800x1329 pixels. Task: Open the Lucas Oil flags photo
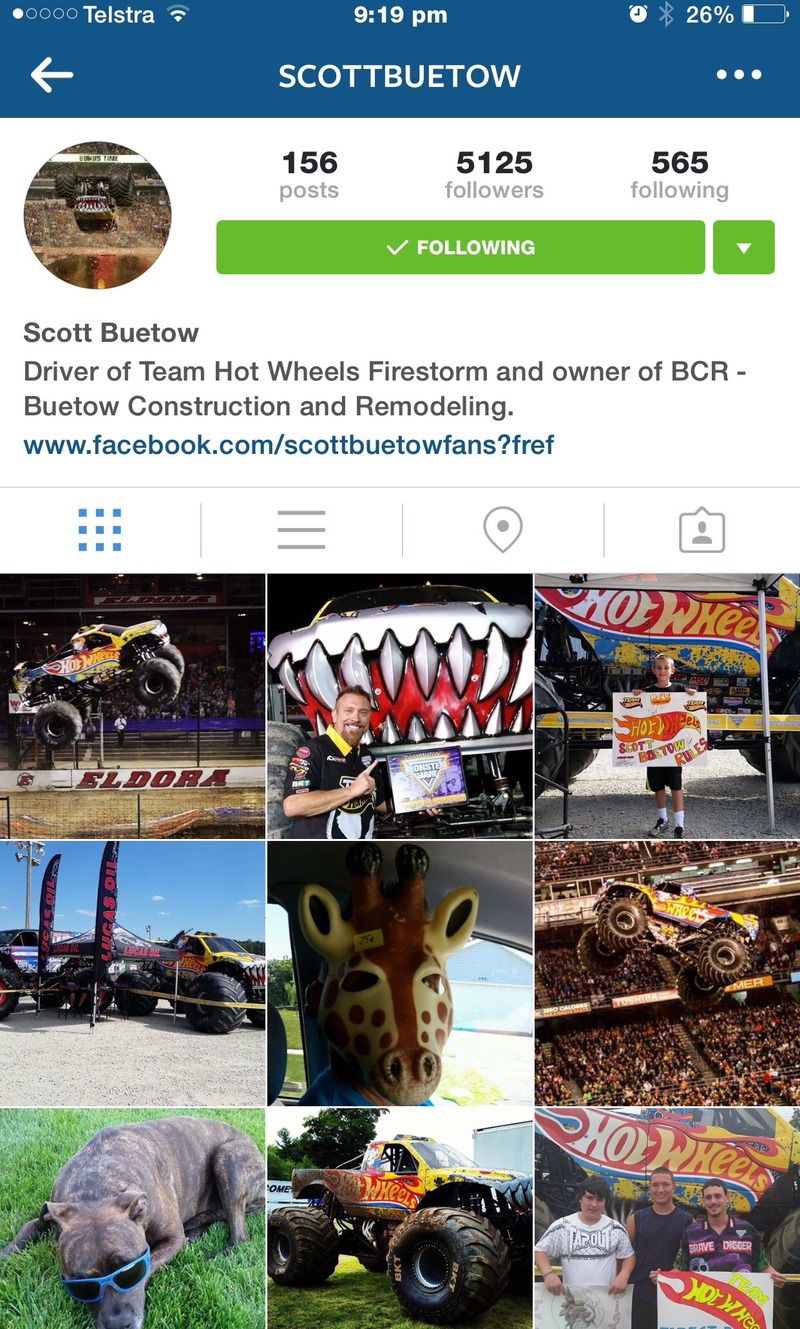click(x=132, y=973)
